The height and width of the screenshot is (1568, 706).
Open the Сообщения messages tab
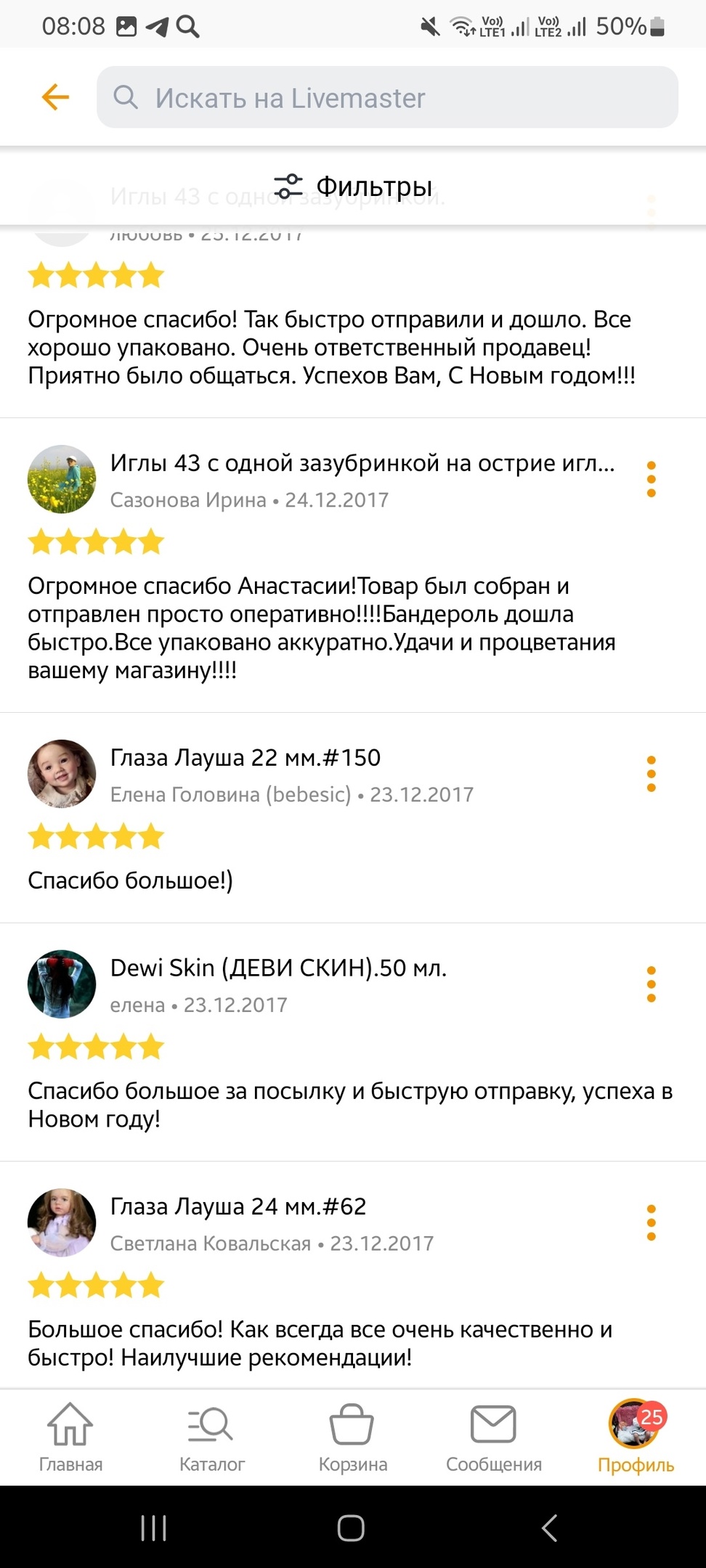494,1437
